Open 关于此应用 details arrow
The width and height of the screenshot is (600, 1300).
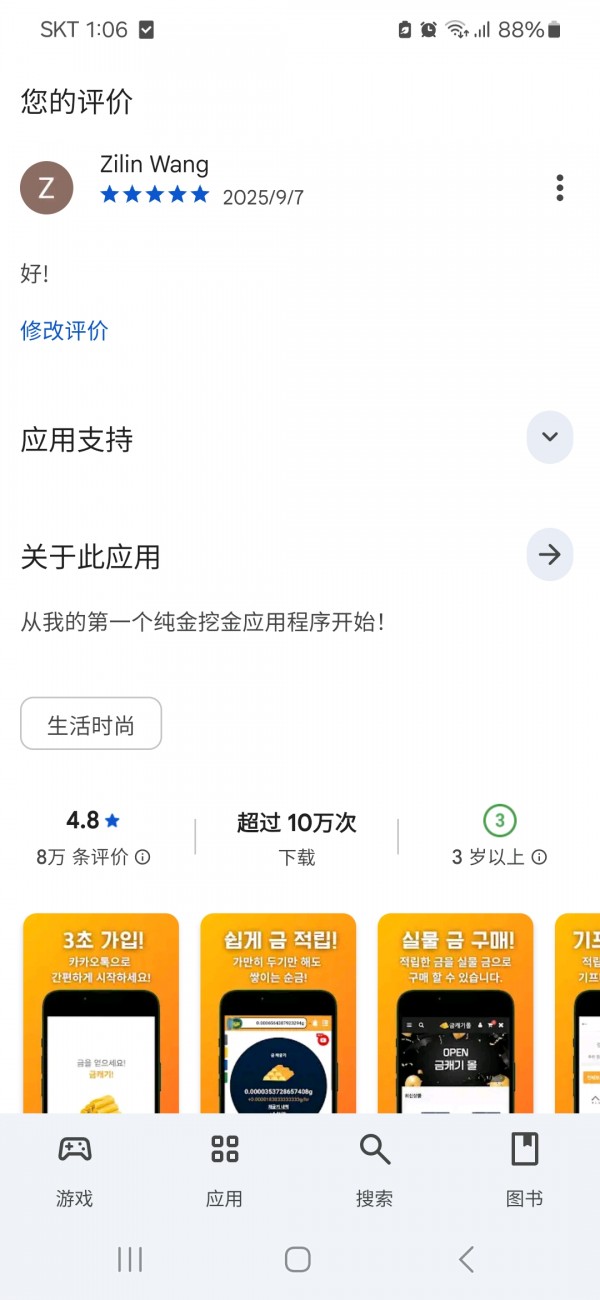pyautogui.click(x=550, y=555)
